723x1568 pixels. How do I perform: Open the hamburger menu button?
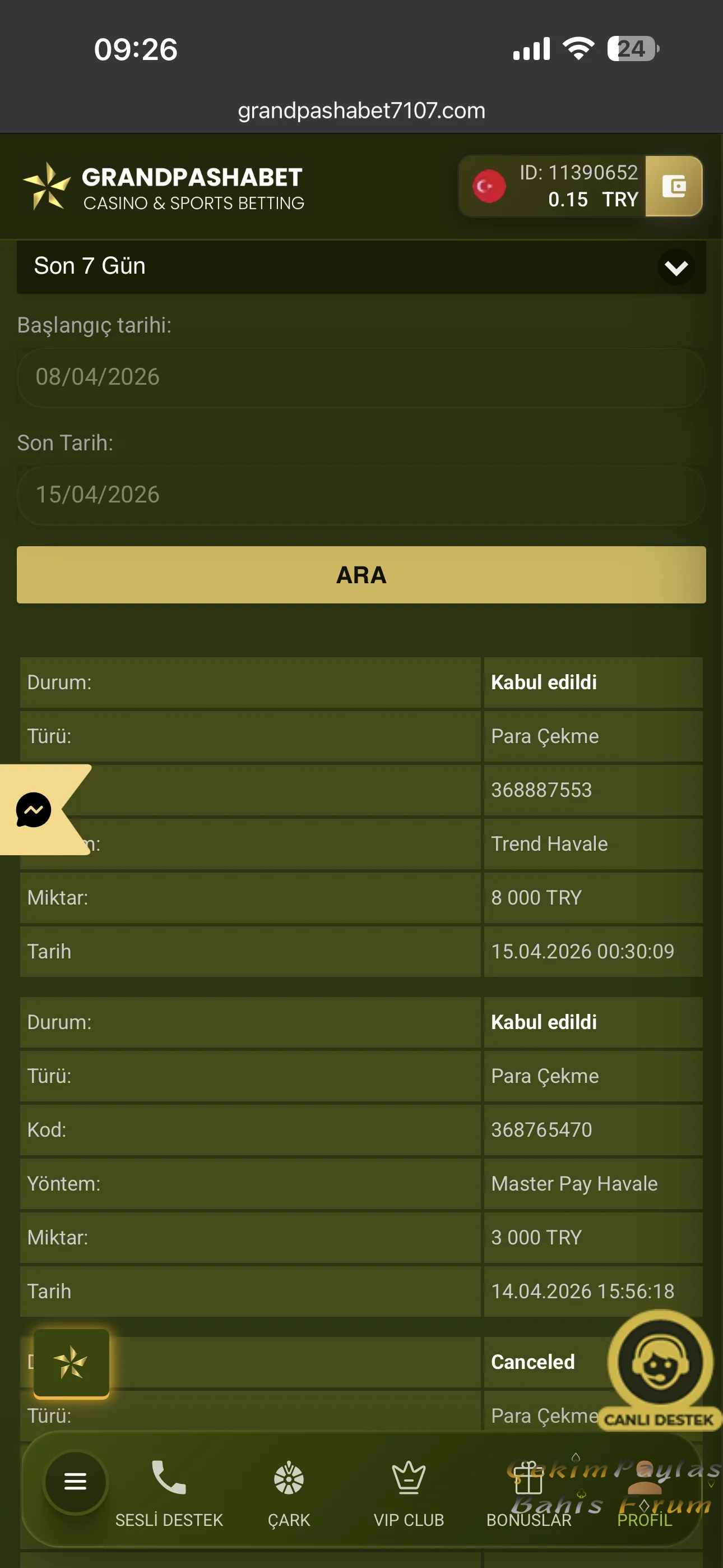coord(76,1481)
